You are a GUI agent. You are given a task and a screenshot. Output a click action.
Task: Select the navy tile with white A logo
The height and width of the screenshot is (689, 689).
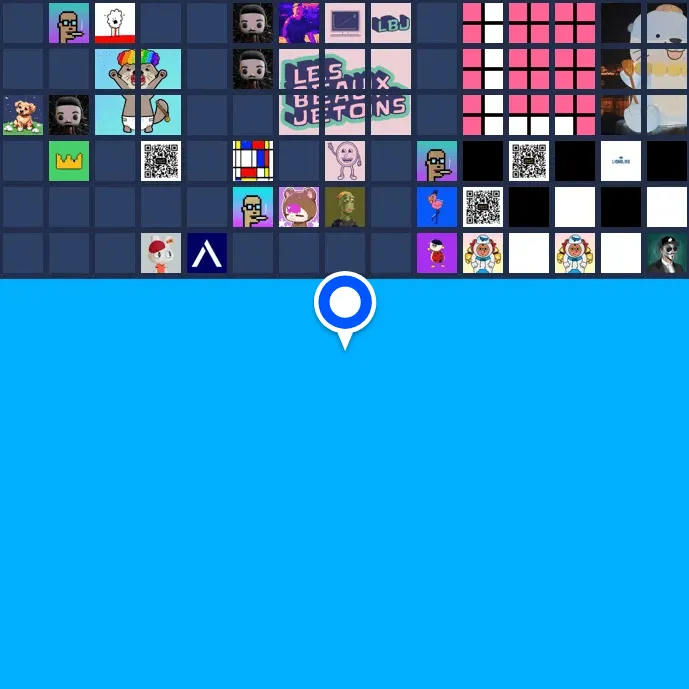pyautogui.click(x=207, y=253)
